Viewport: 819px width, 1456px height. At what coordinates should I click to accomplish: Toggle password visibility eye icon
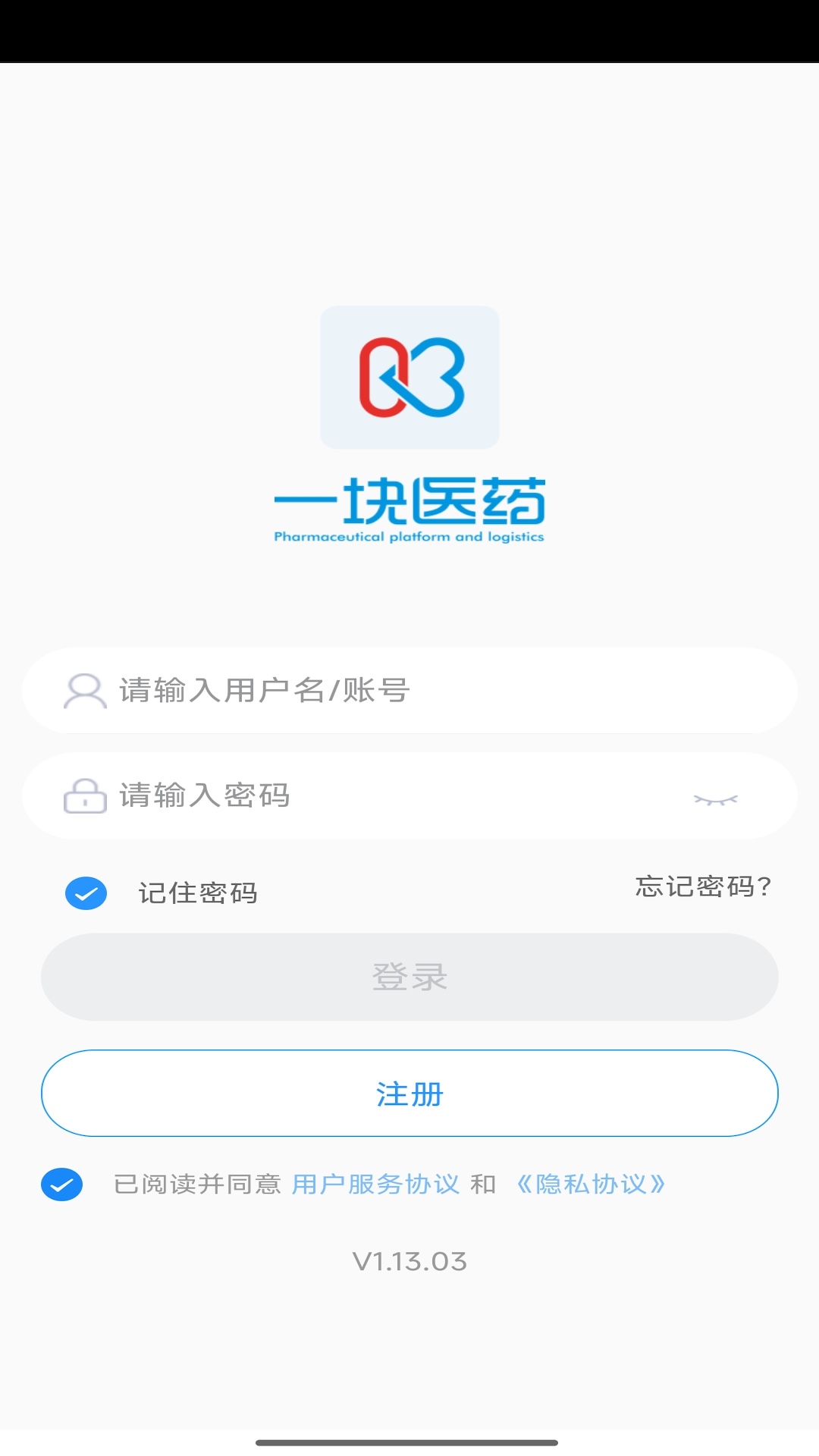[715, 799]
